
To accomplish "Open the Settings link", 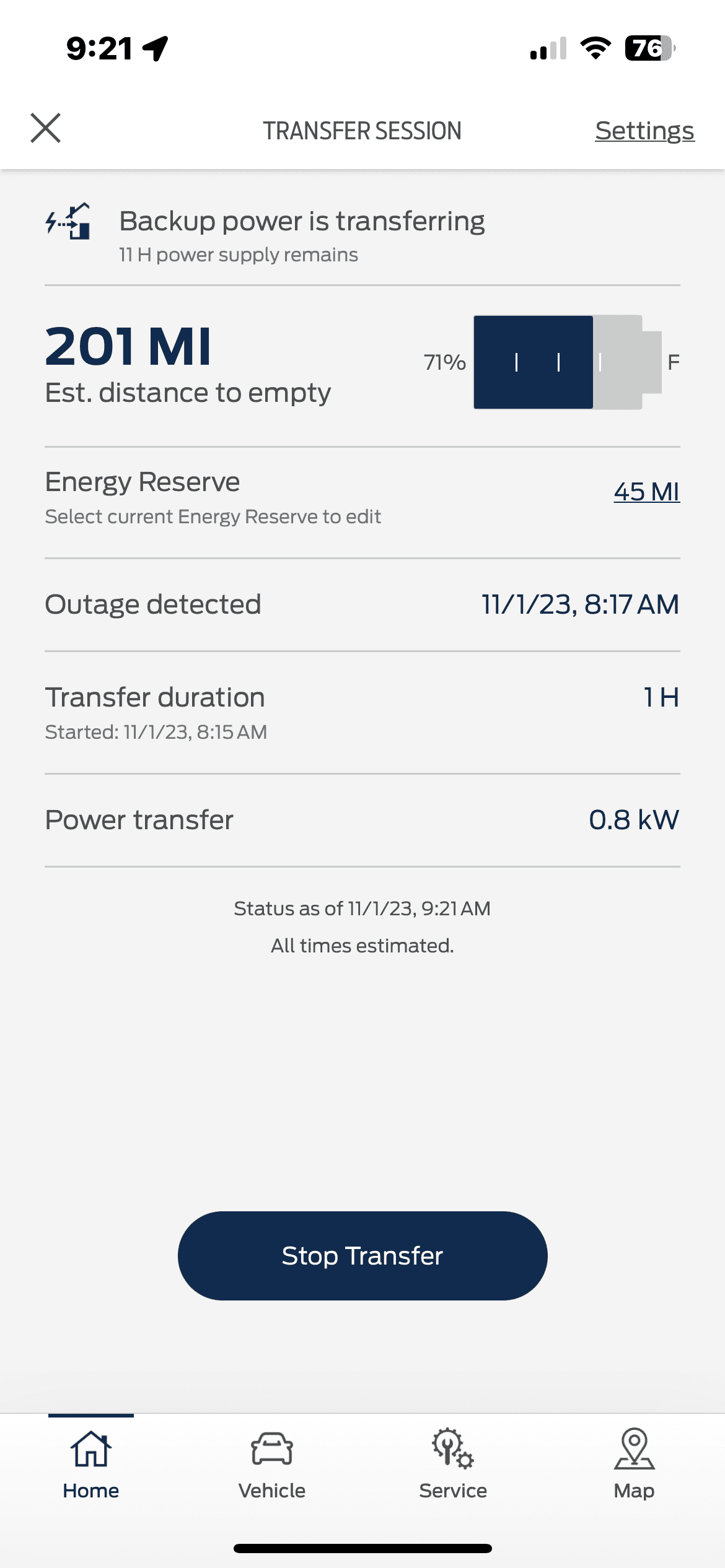I will pos(644,131).
